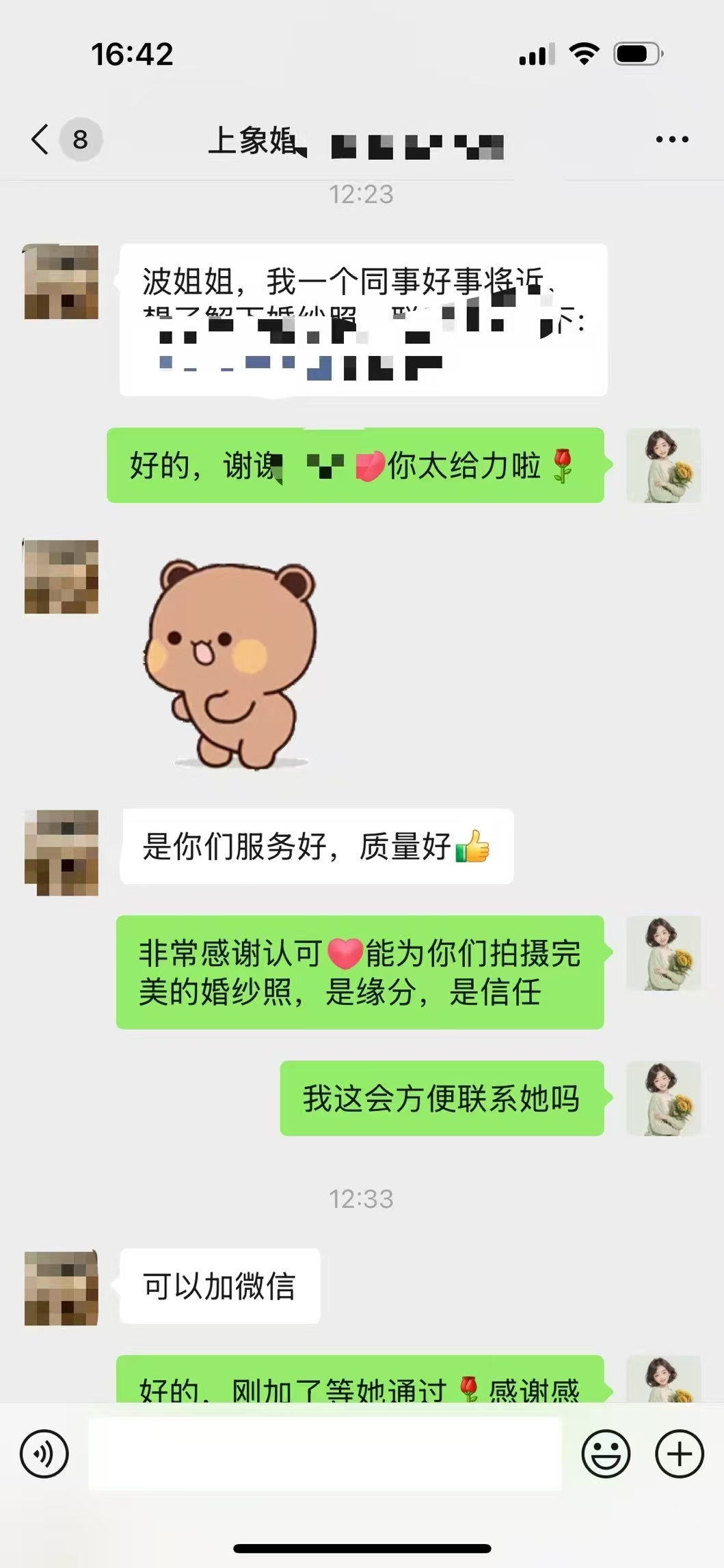Switch to voice message input

44,1454
